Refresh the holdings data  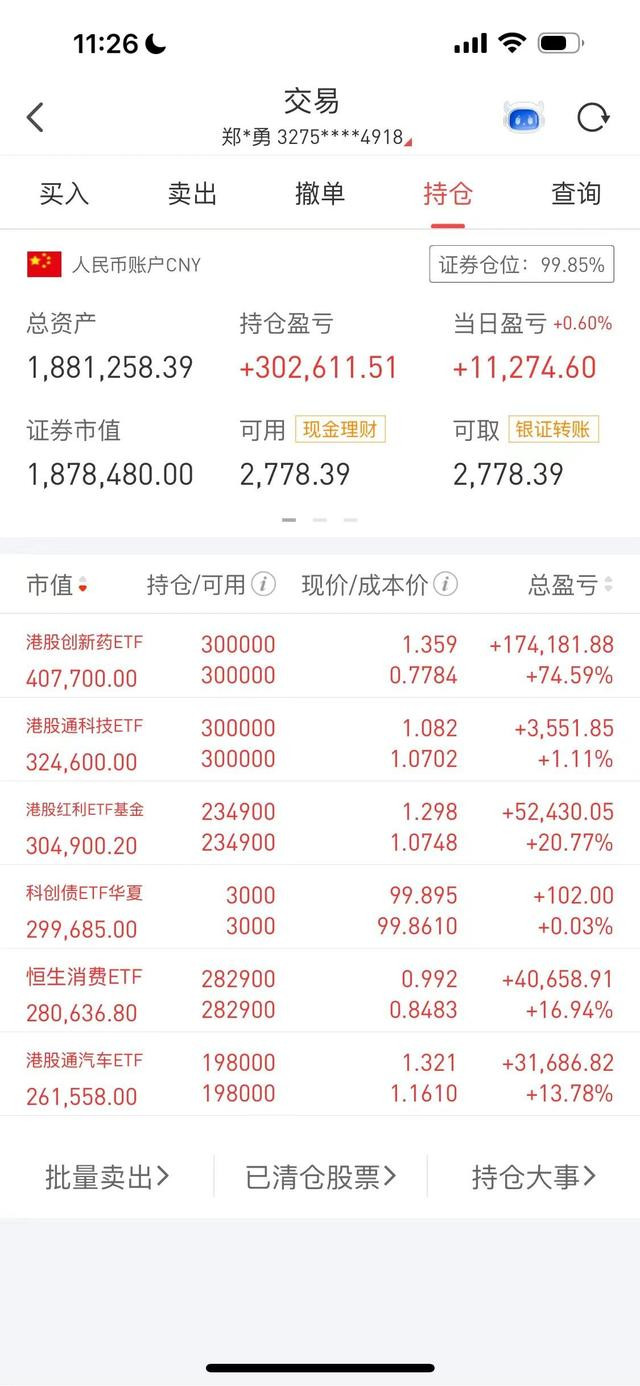[x=593, y=118]
